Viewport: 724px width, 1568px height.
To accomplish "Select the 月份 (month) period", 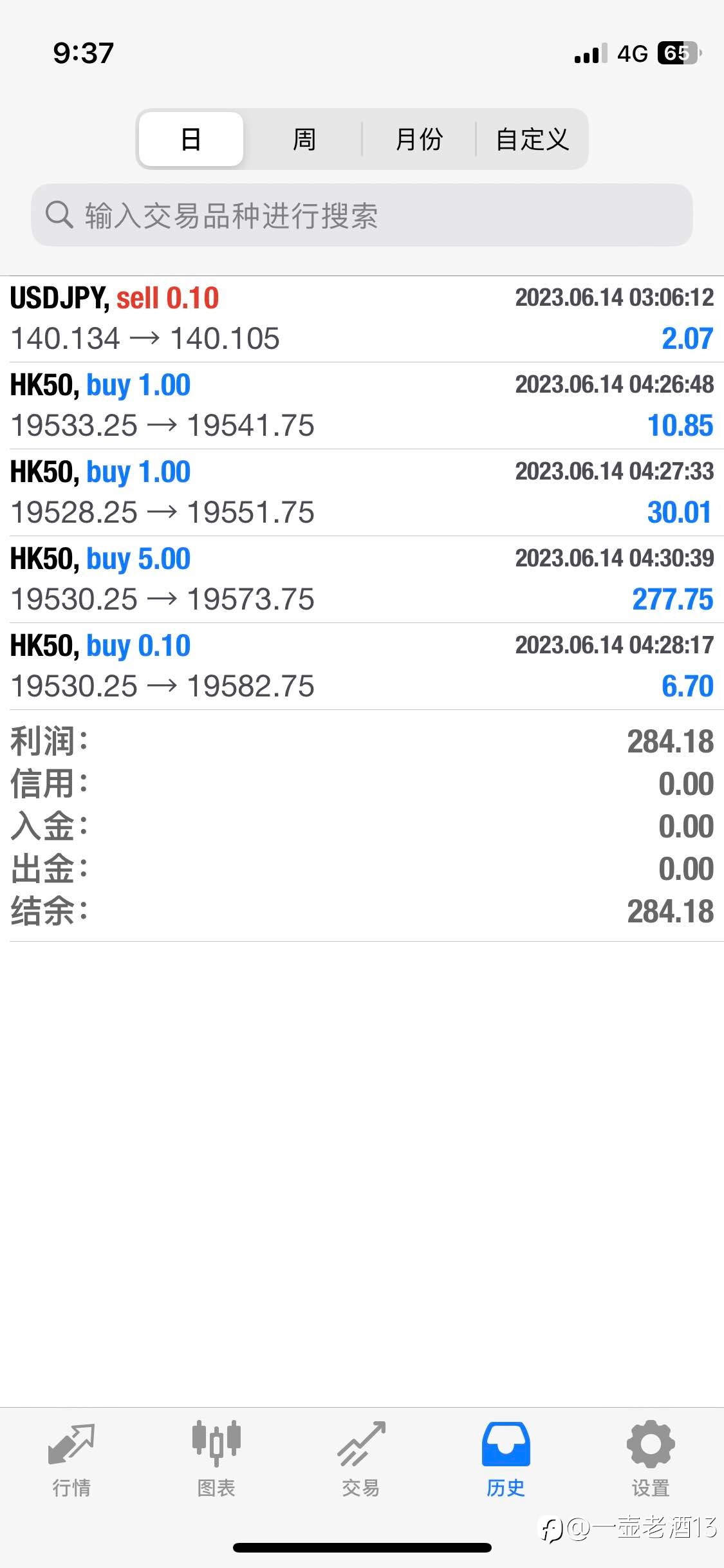I will coord(418,139).
